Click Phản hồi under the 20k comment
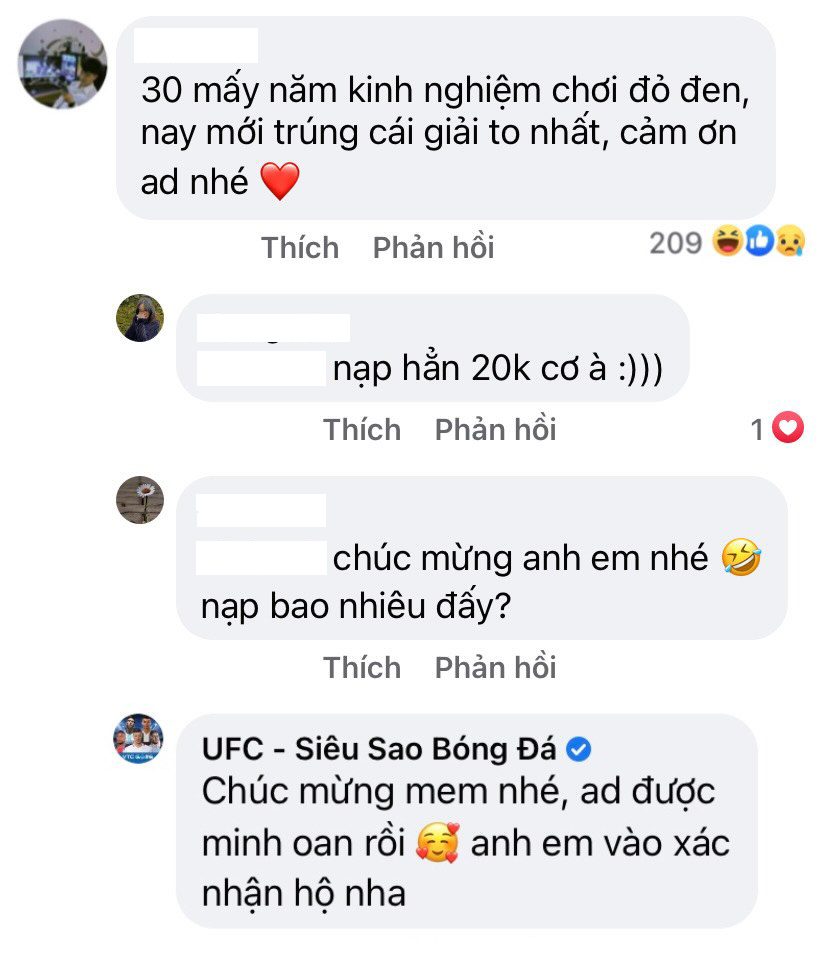The width and height of the screenshot is (828, 972). [497, 430]
